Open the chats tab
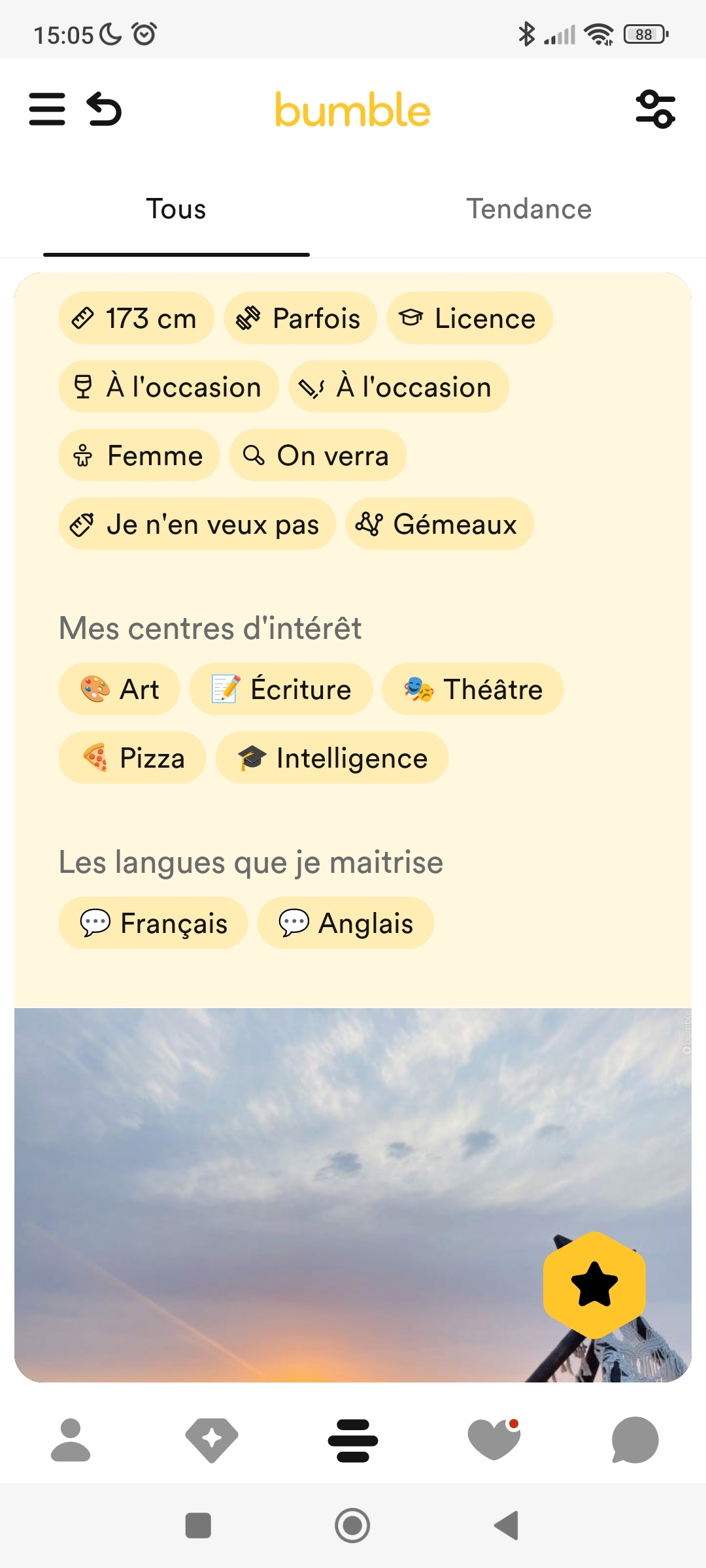 point(635,1440)
